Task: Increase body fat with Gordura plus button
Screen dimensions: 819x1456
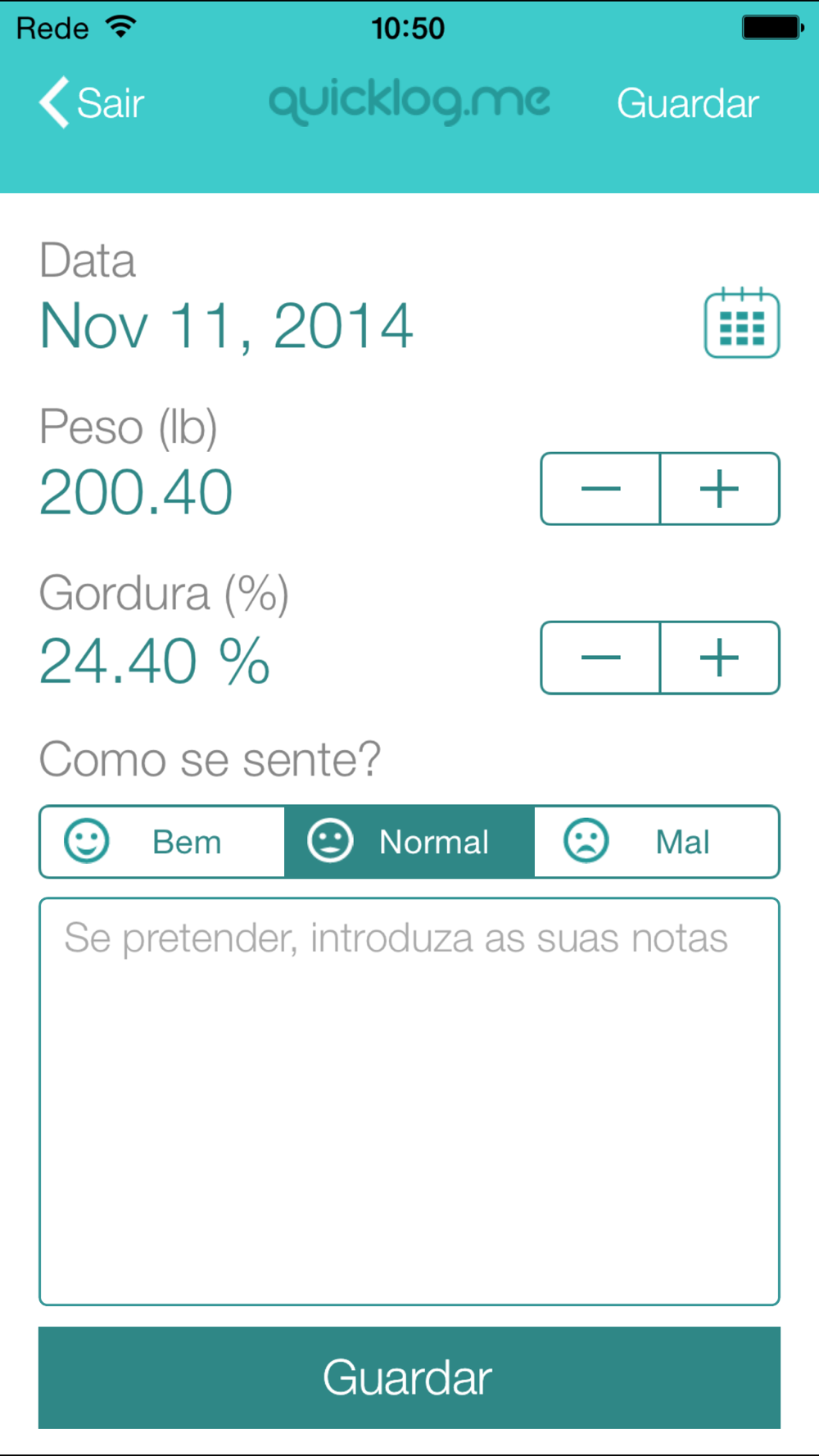Action: (720, 658)
